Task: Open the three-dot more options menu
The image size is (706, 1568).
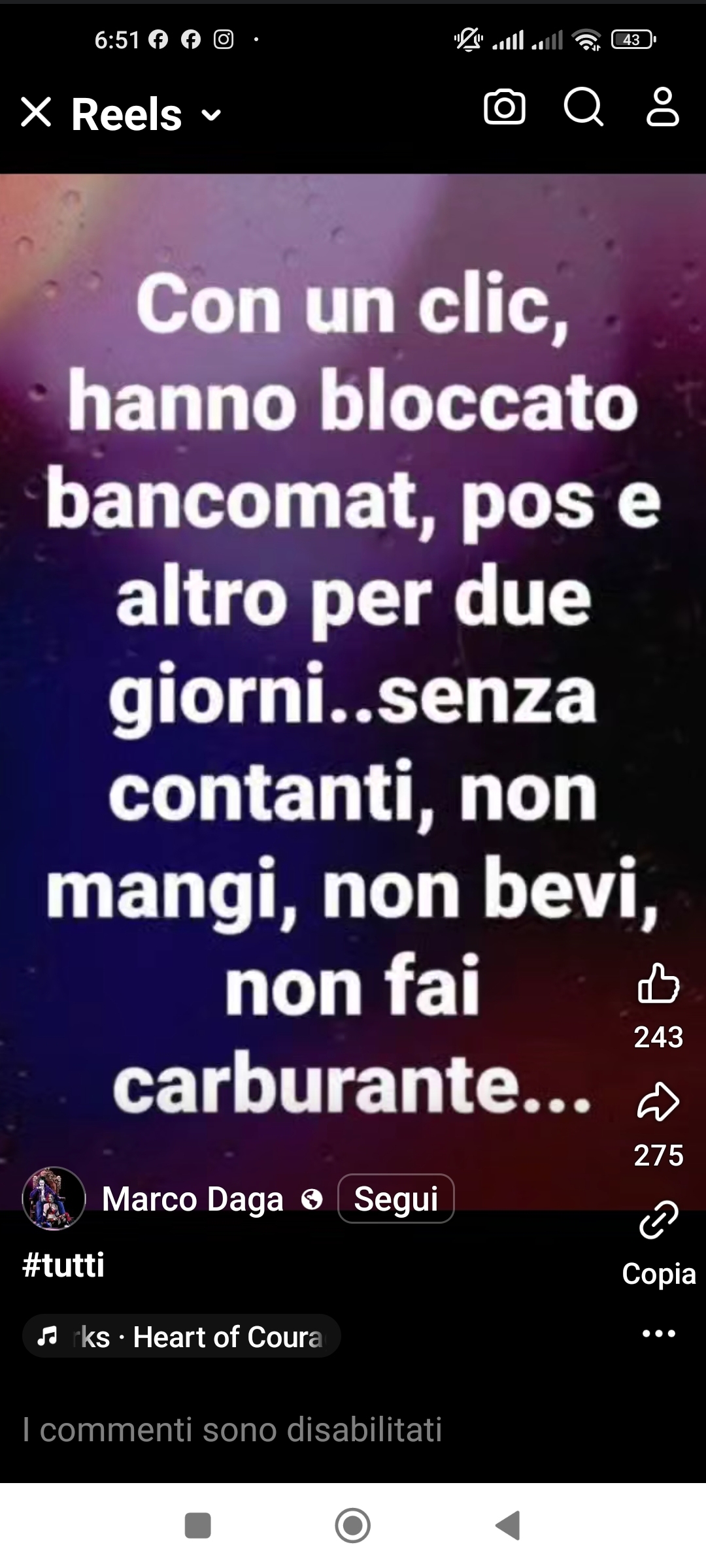Action: pyautogui.click(x=658, y=1333)
